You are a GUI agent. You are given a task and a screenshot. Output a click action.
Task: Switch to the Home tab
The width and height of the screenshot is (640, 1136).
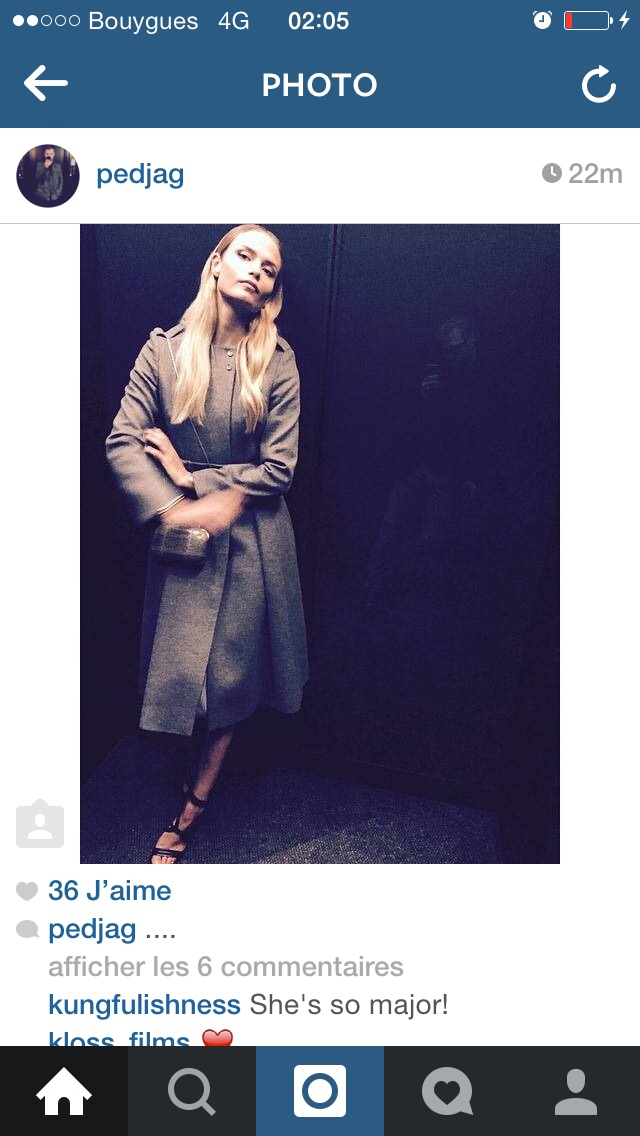coord(64,1091)
